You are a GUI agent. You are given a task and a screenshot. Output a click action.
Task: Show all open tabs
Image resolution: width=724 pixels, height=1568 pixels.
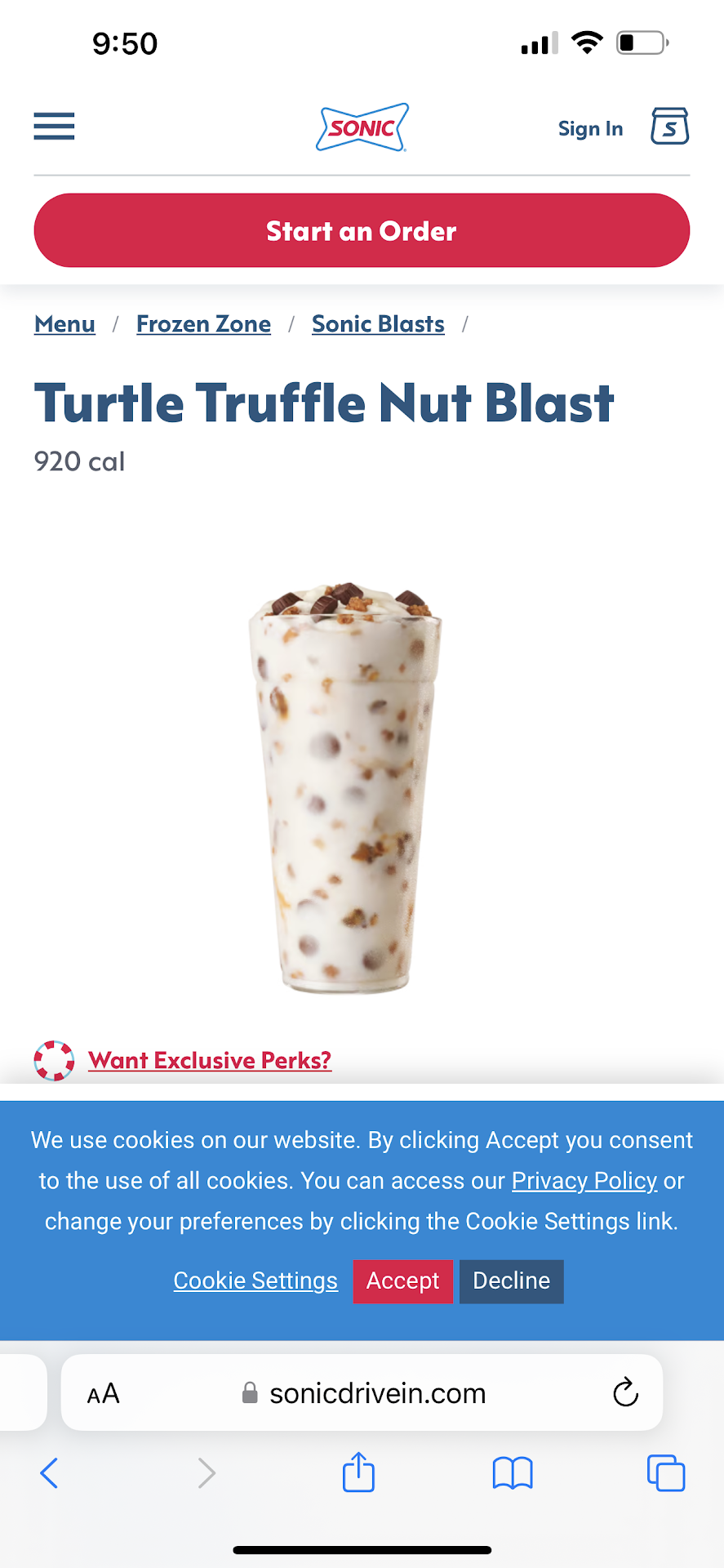coord(665,1473)
